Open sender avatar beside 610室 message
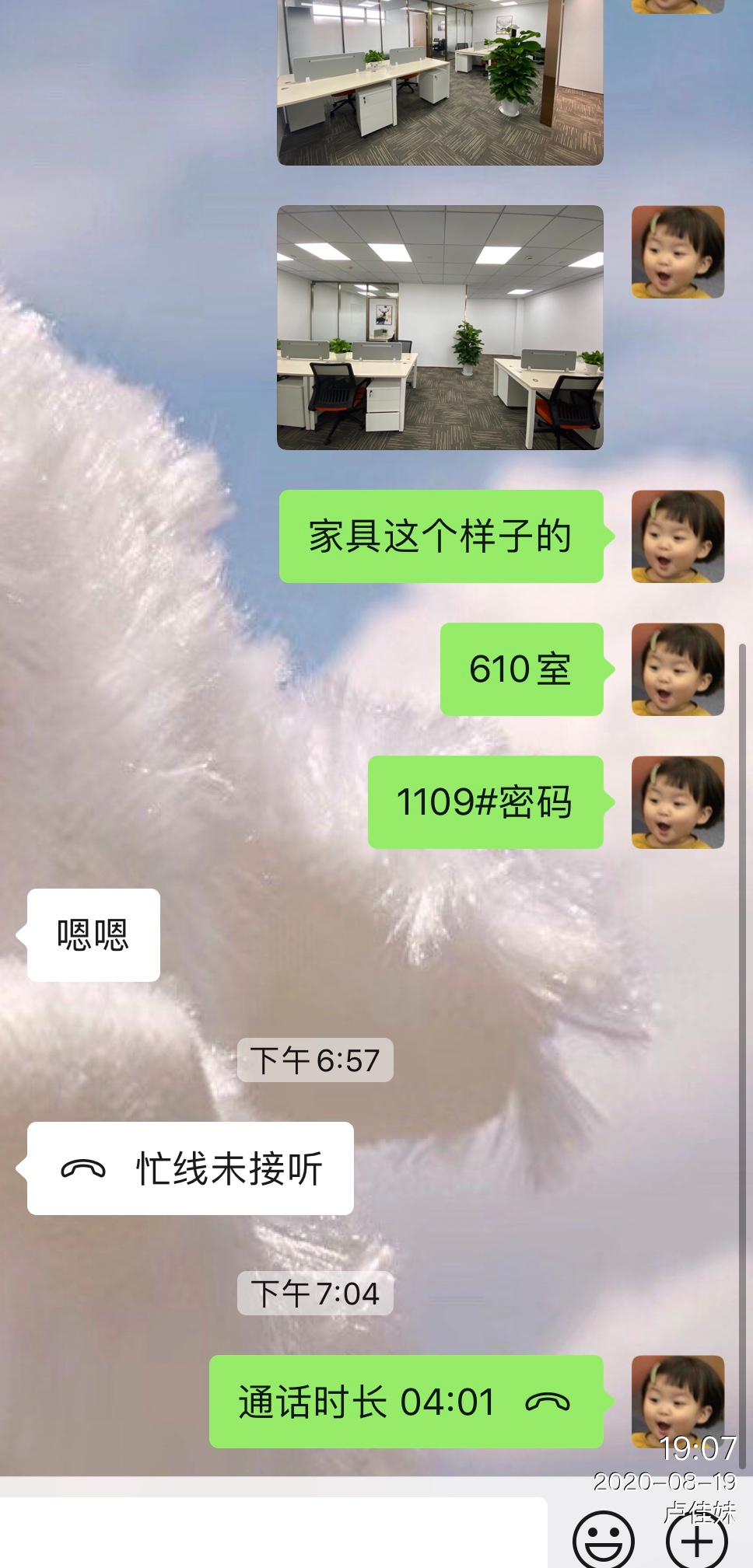The image size is (753, 1568). click(x=678, y=669)
